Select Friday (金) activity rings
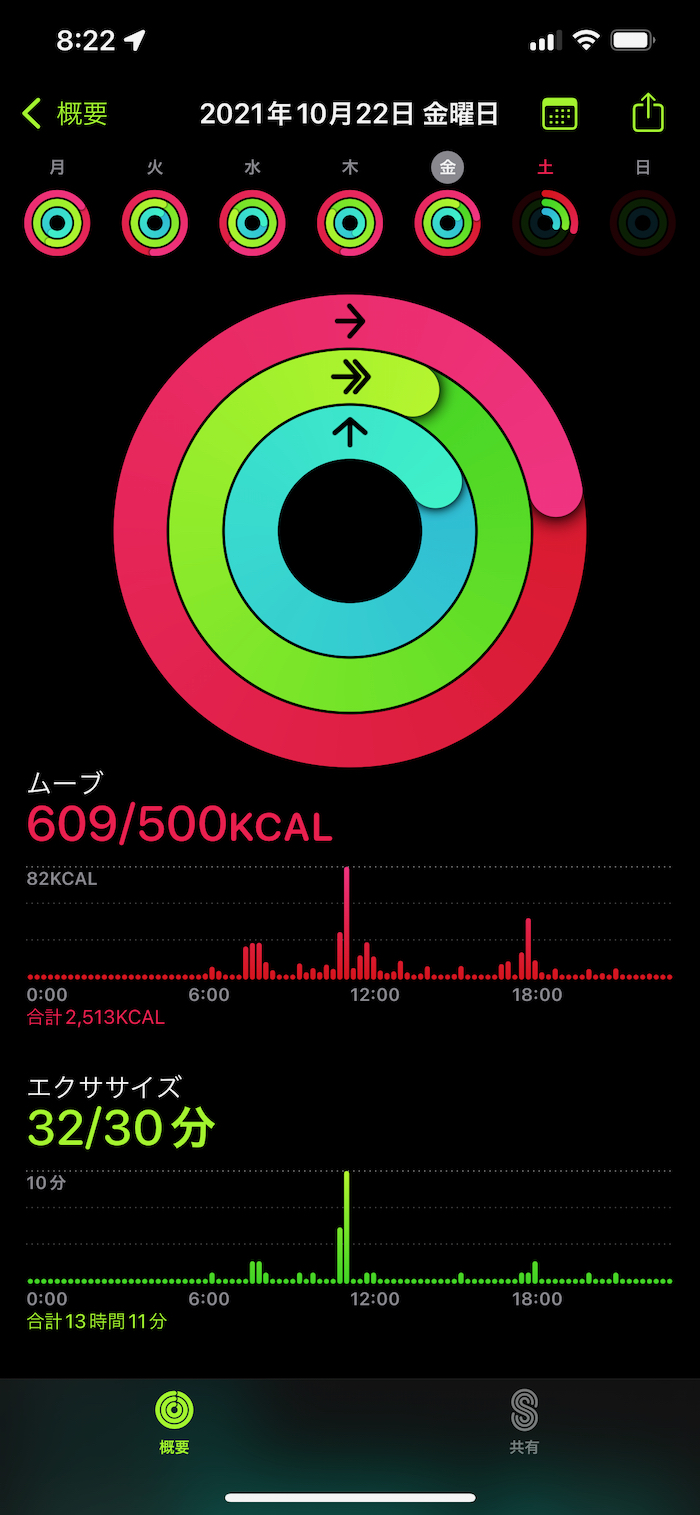Viewport: 700px width, 1515px height. 447,222
